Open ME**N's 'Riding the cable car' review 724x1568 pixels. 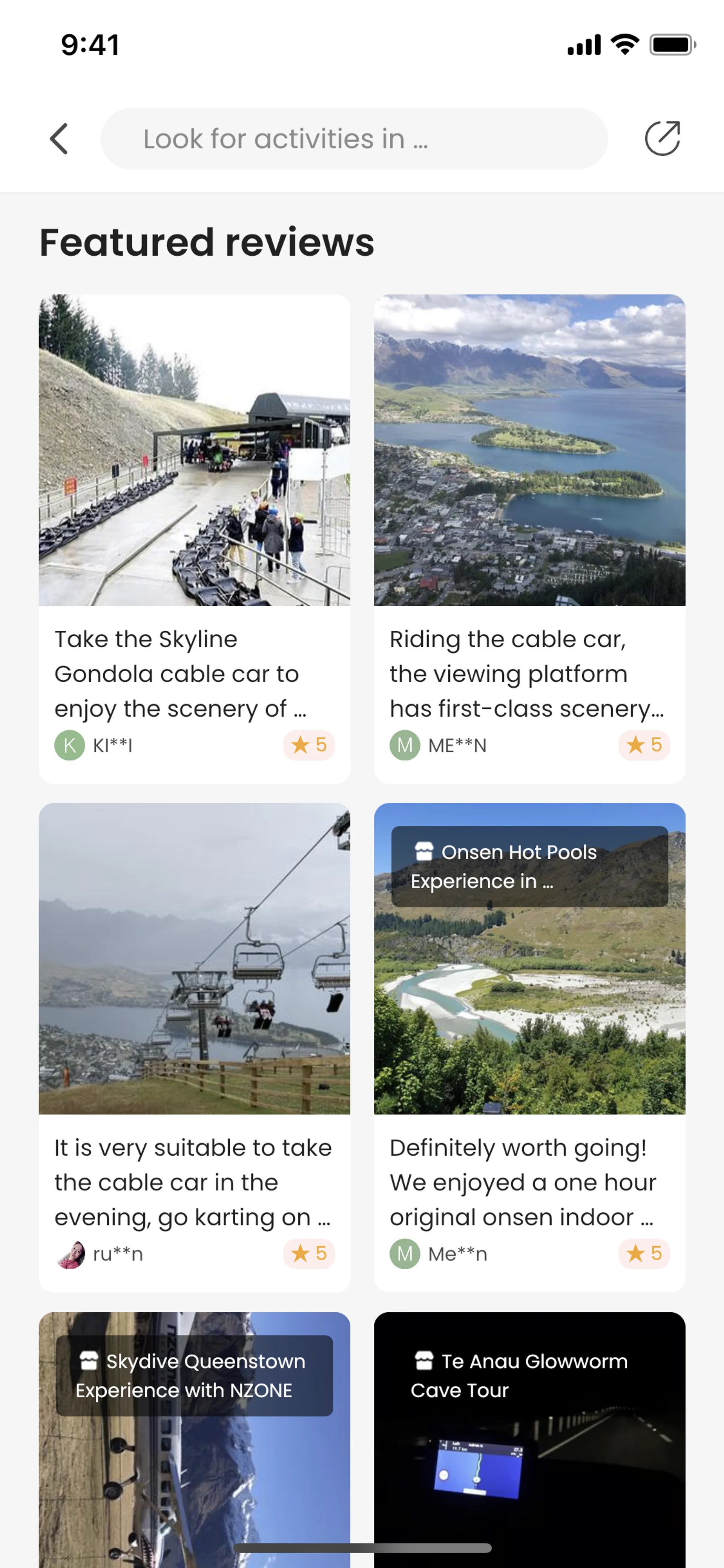click(529, 673)
